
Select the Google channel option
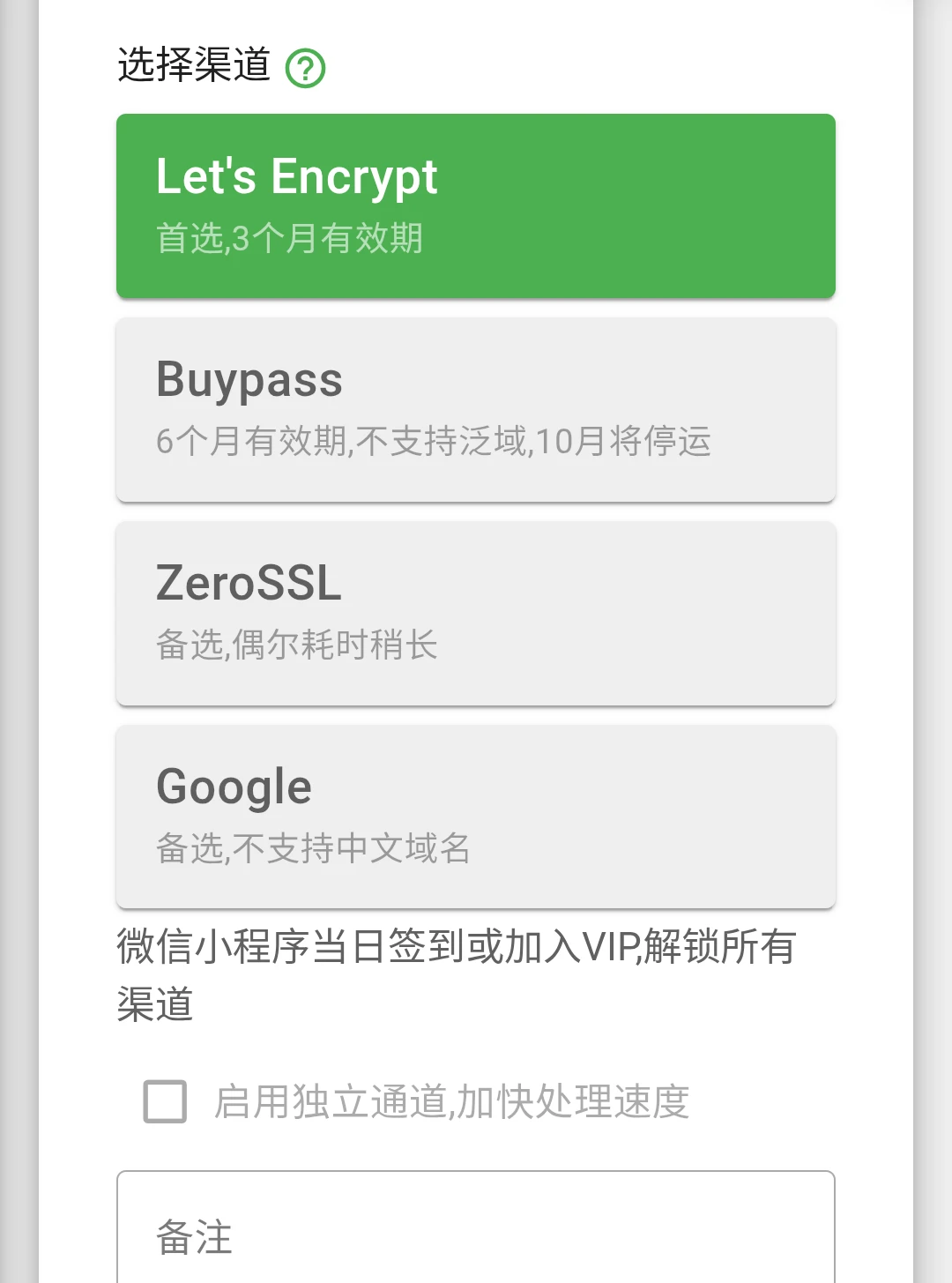475,817
